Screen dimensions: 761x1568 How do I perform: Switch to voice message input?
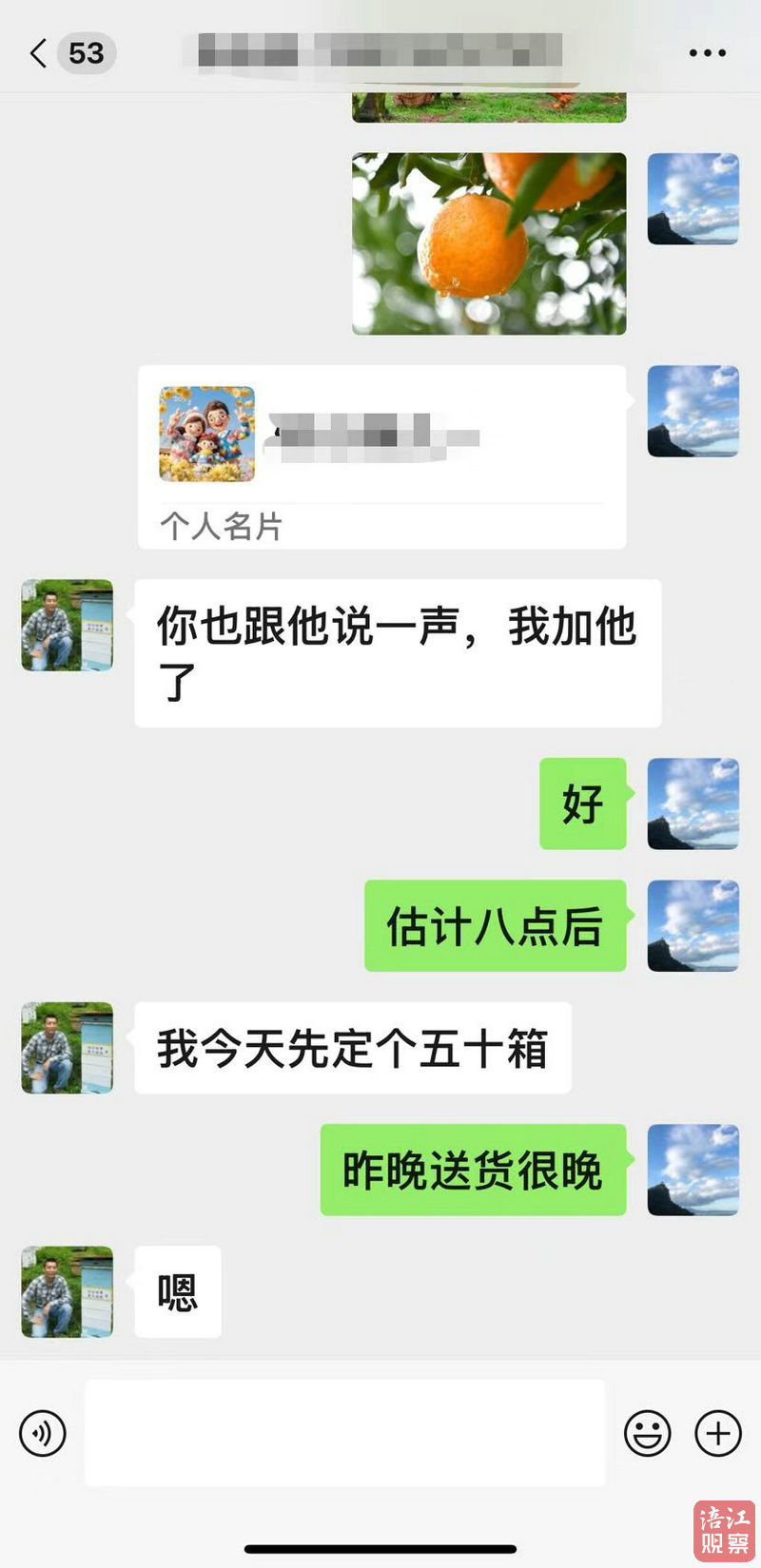(43, 1432)
